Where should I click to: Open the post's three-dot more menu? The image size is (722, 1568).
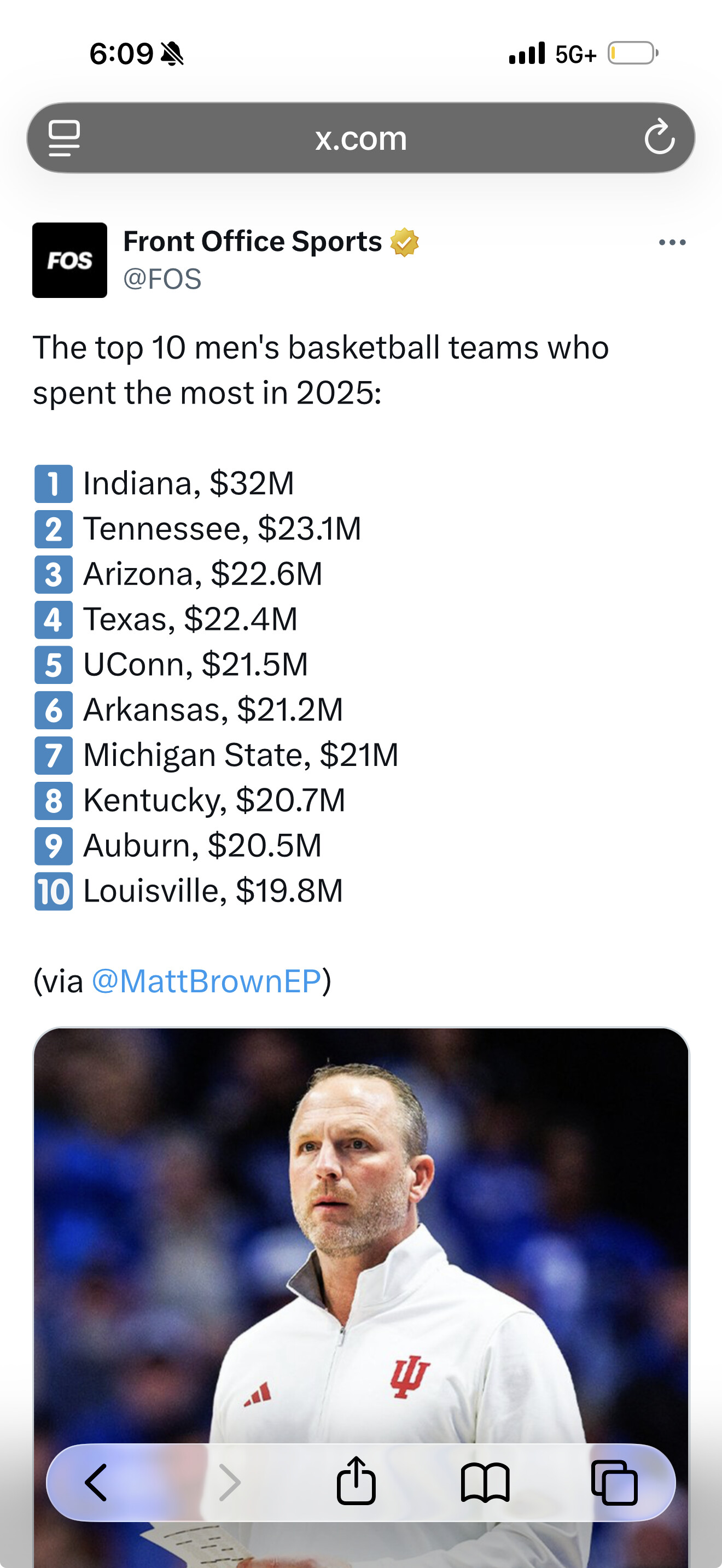click(672, 243)
